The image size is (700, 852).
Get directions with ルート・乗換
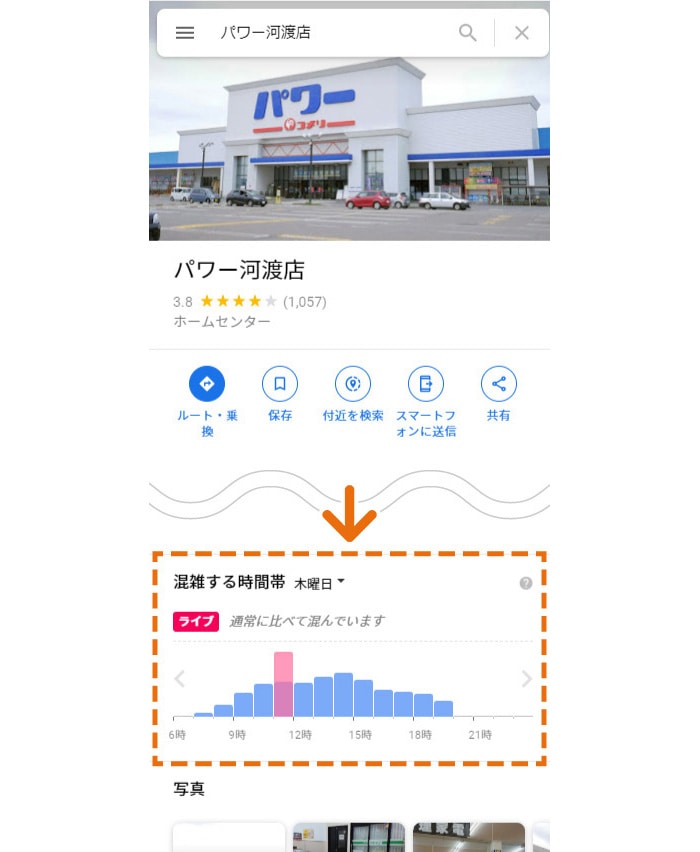(x=207, y=383)
